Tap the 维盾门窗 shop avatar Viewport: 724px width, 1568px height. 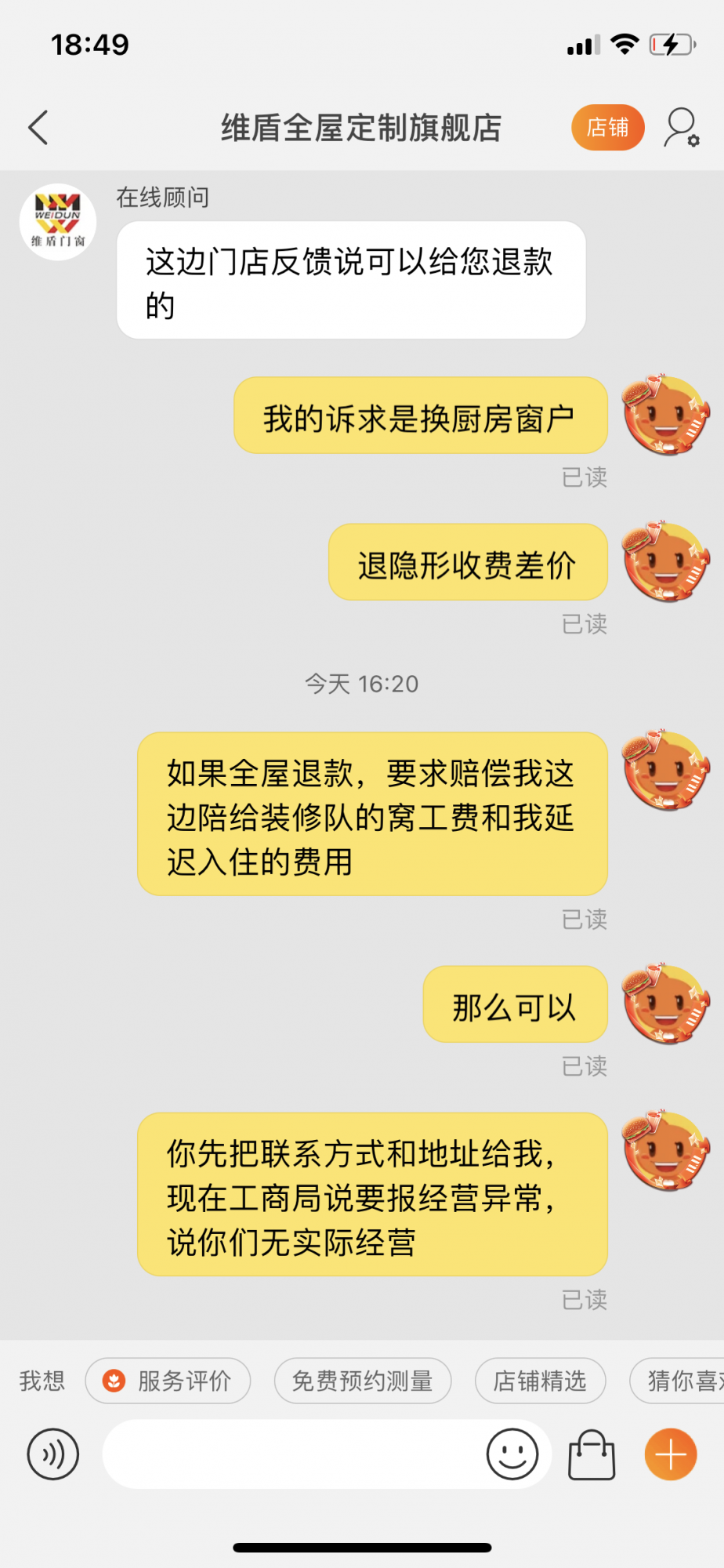[x=58, y=222]
